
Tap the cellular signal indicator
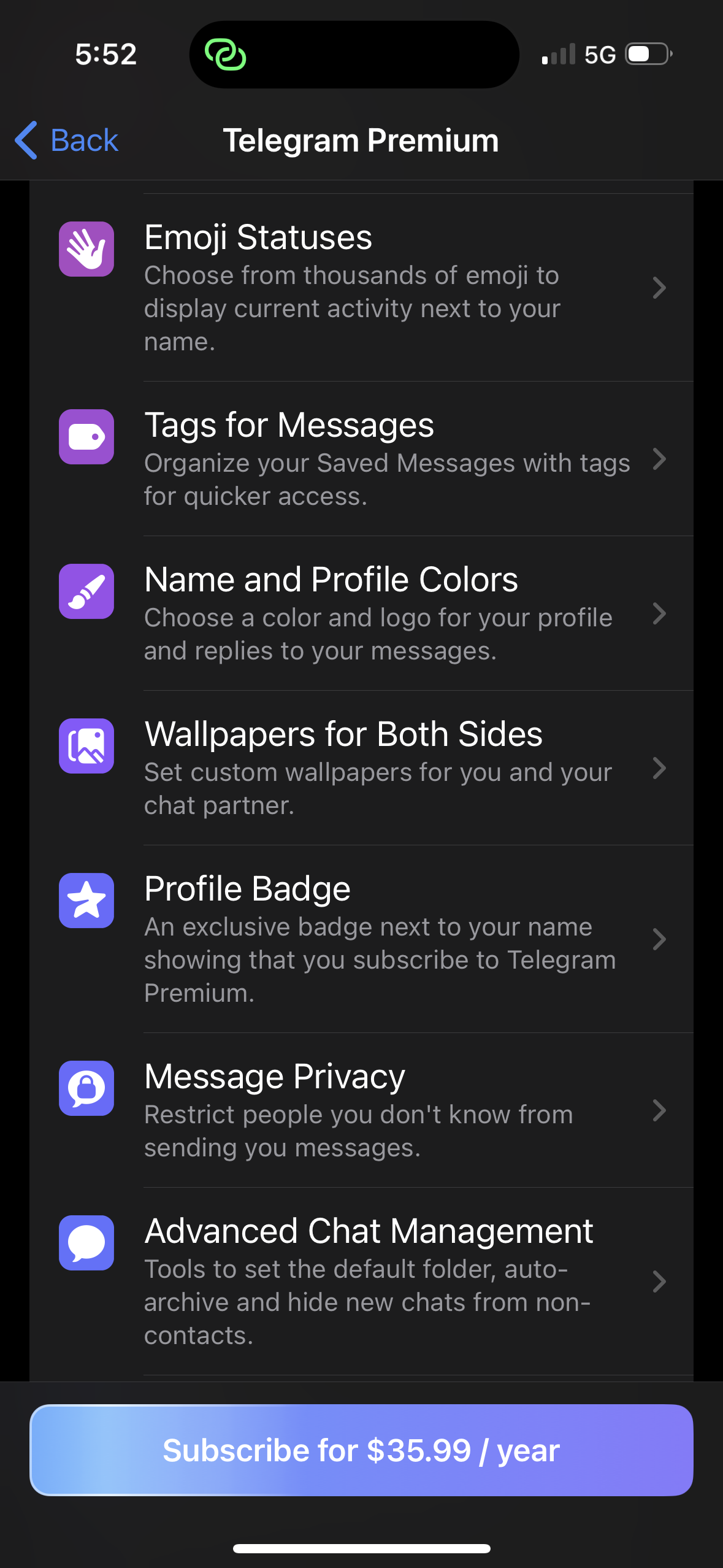pos(558,55)
